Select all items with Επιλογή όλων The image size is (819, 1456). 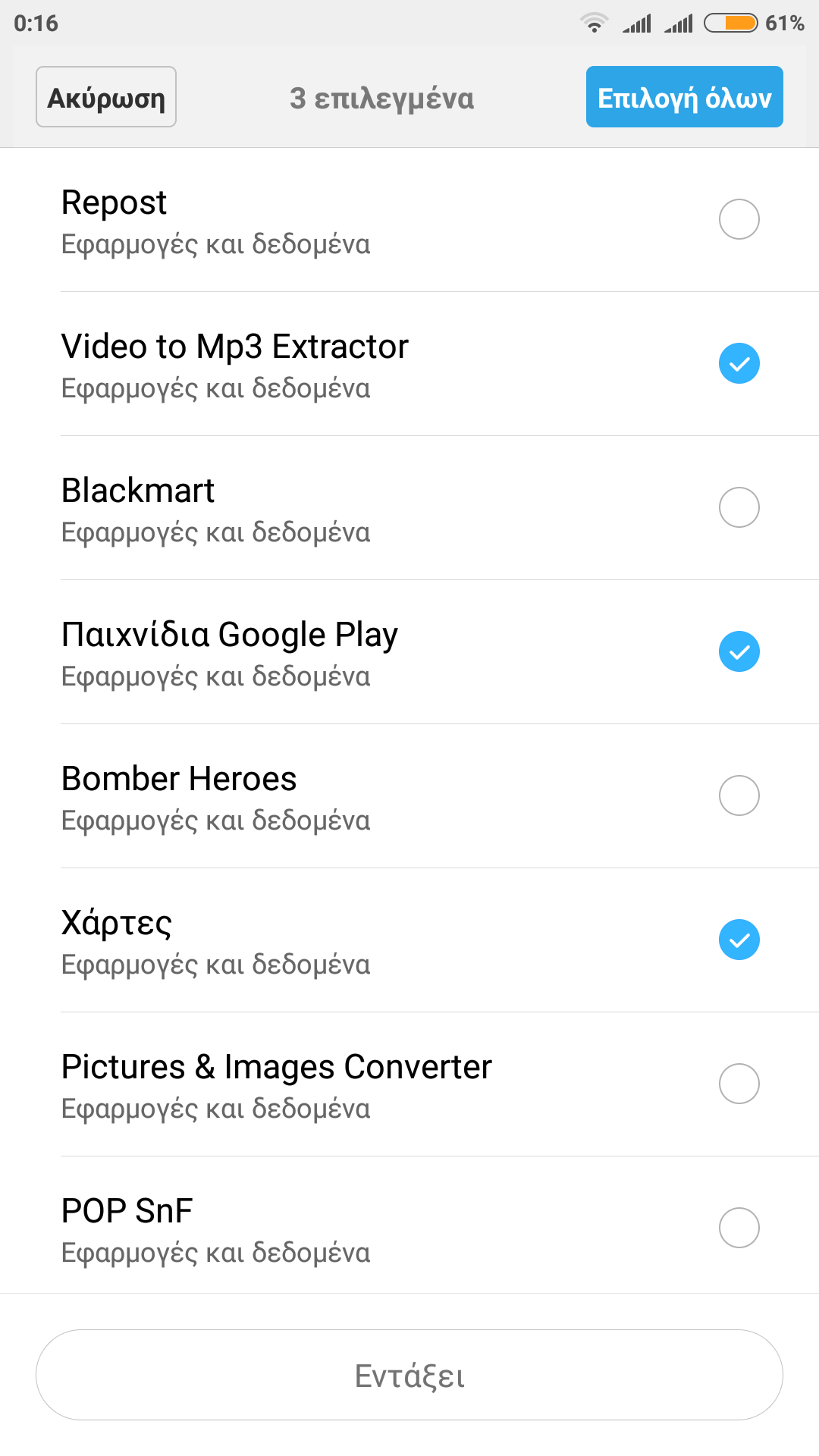[x=684, y=97]
